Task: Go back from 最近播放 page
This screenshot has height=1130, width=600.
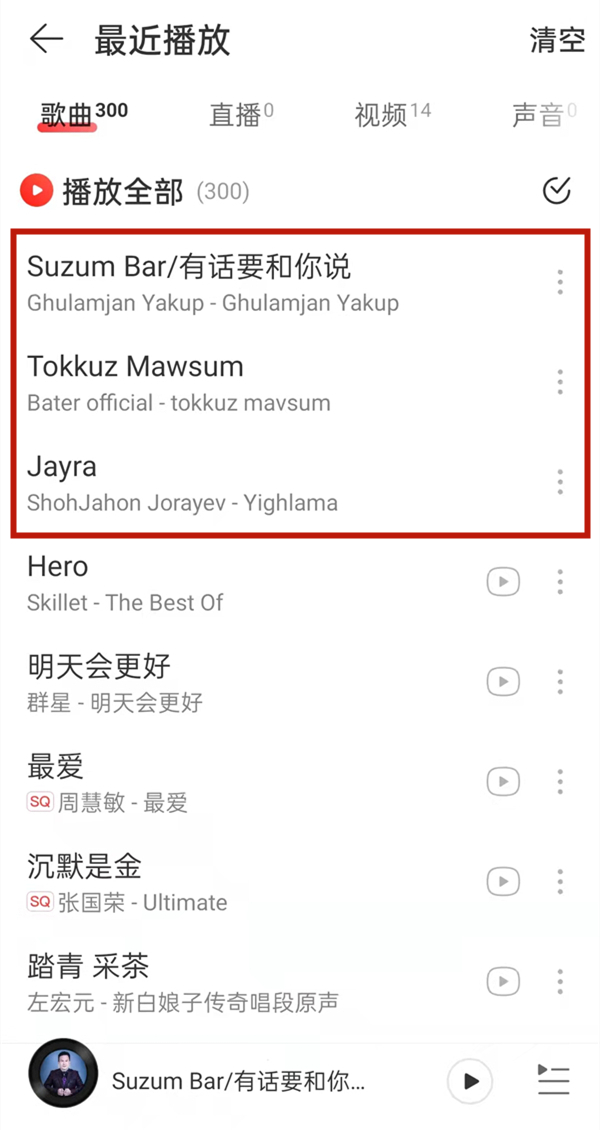Action: (46, 40)
